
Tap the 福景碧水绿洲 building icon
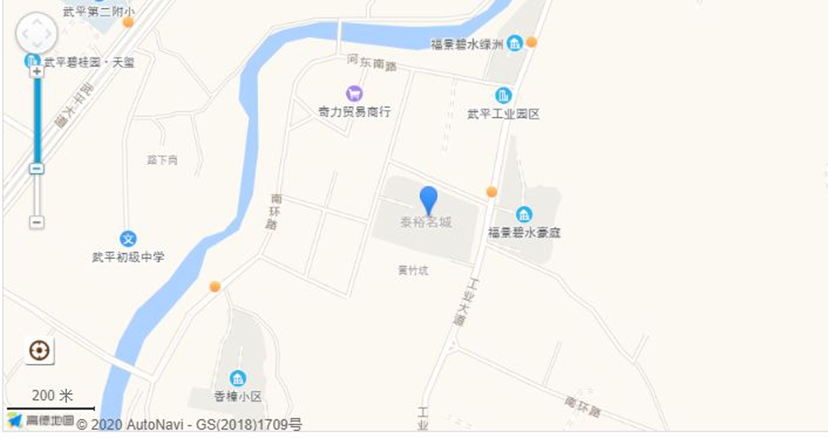click(514, 43)
